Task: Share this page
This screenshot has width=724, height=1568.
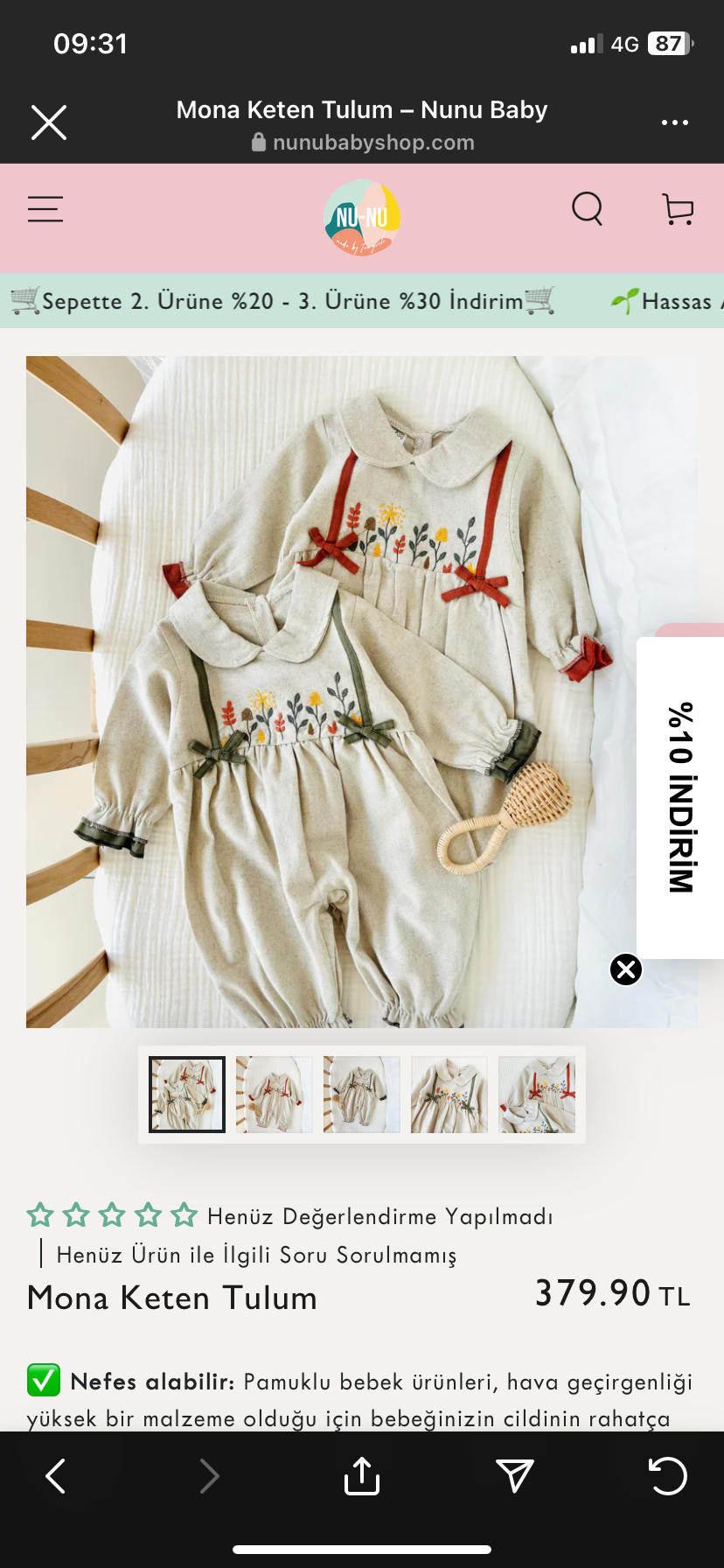Action: coord(362,1476)
